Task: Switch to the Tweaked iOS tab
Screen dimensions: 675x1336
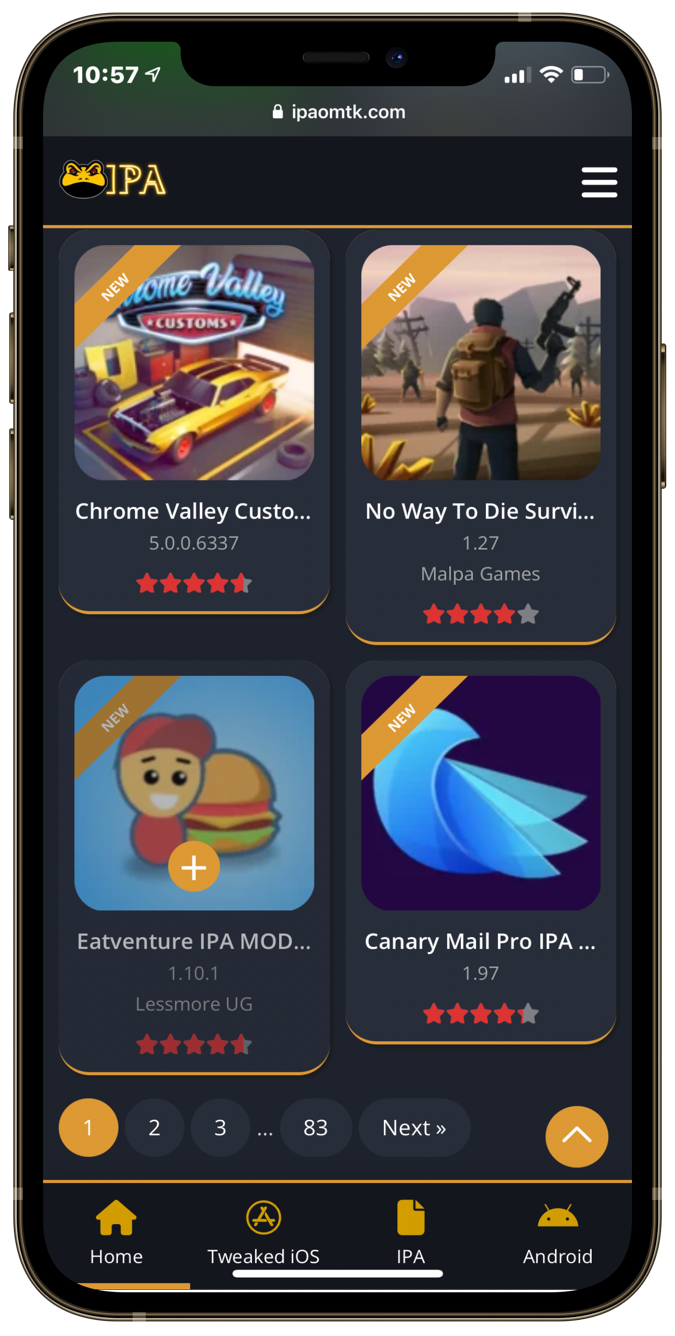Action: click(x=263, y=1234)
